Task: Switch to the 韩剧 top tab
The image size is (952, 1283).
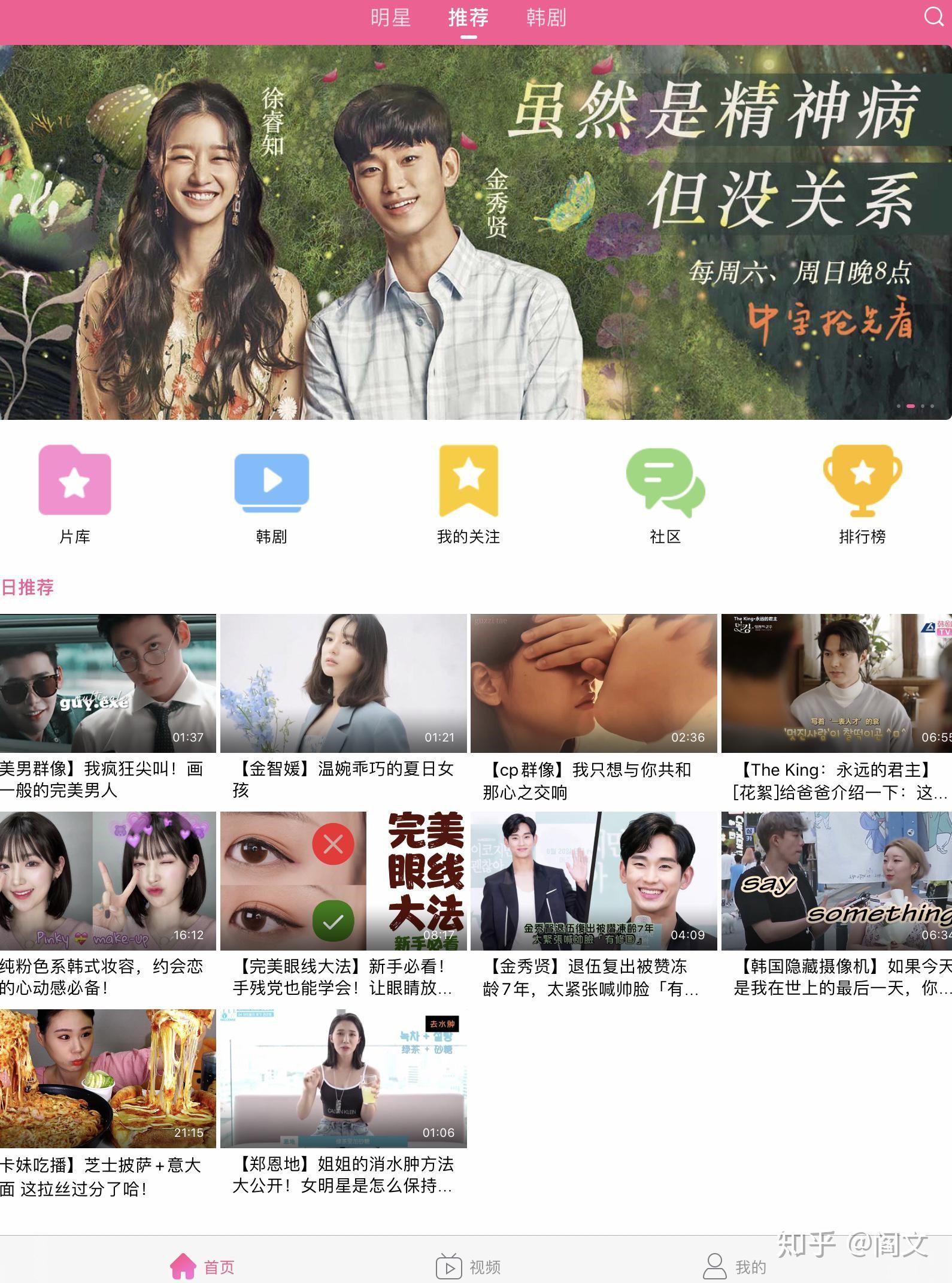Action: (x=546, y=18)
